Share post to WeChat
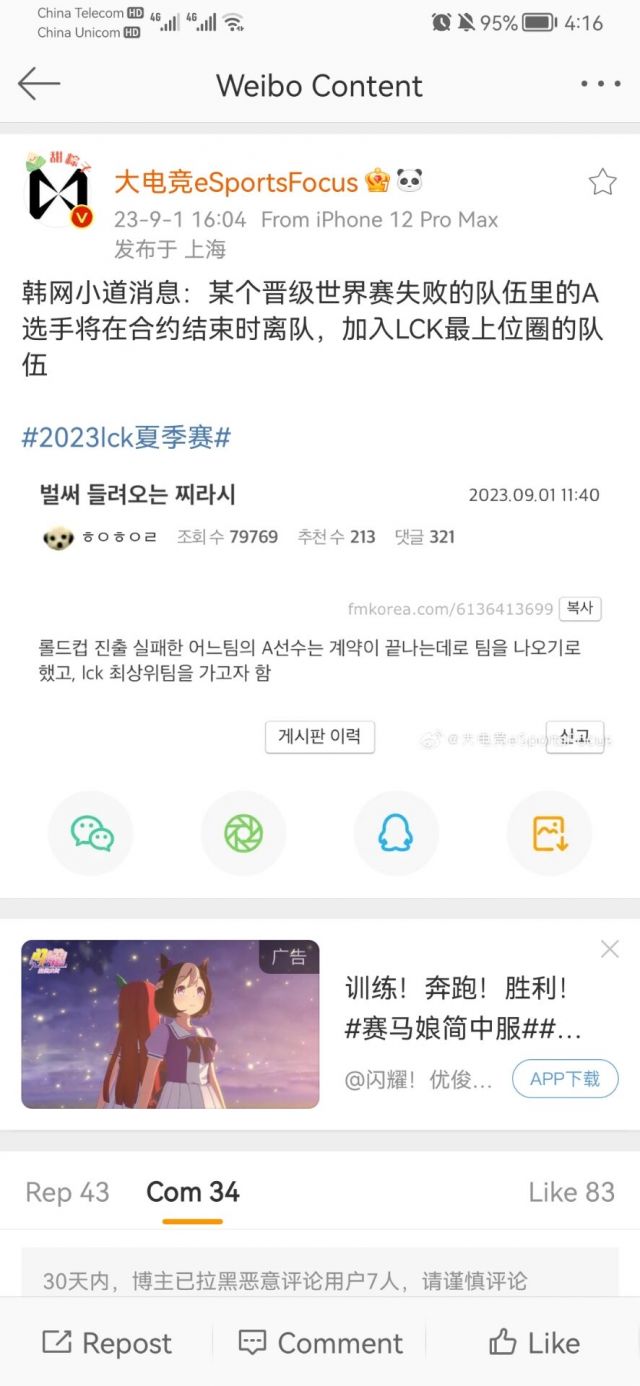The width and height of the screenshot is (640, 1386). click(92, 833)
